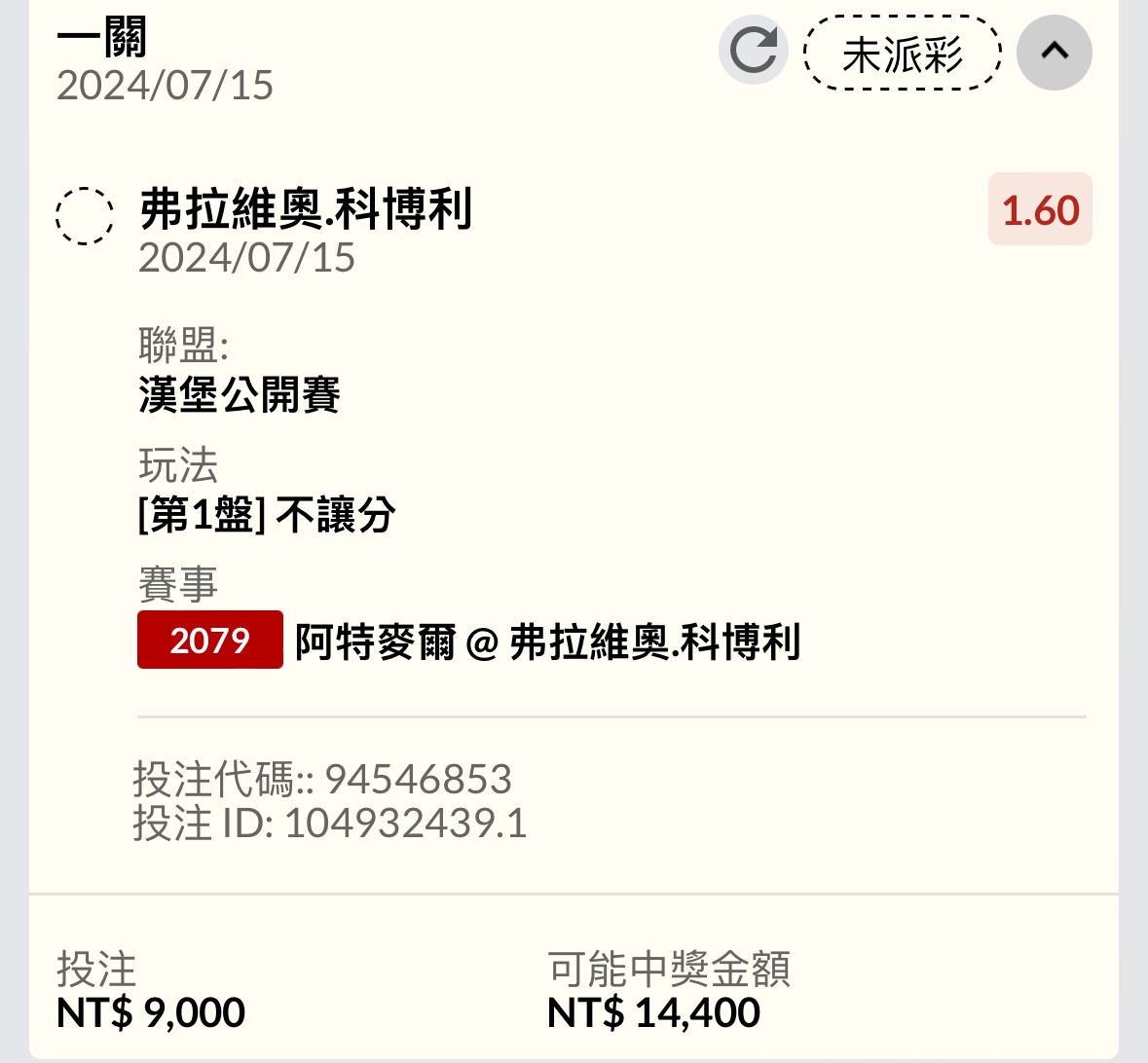Image resolution: width=1148 pixels, height=1063 pixels.
Task: Refresh the bet slip status
Action: coord(754,51)
